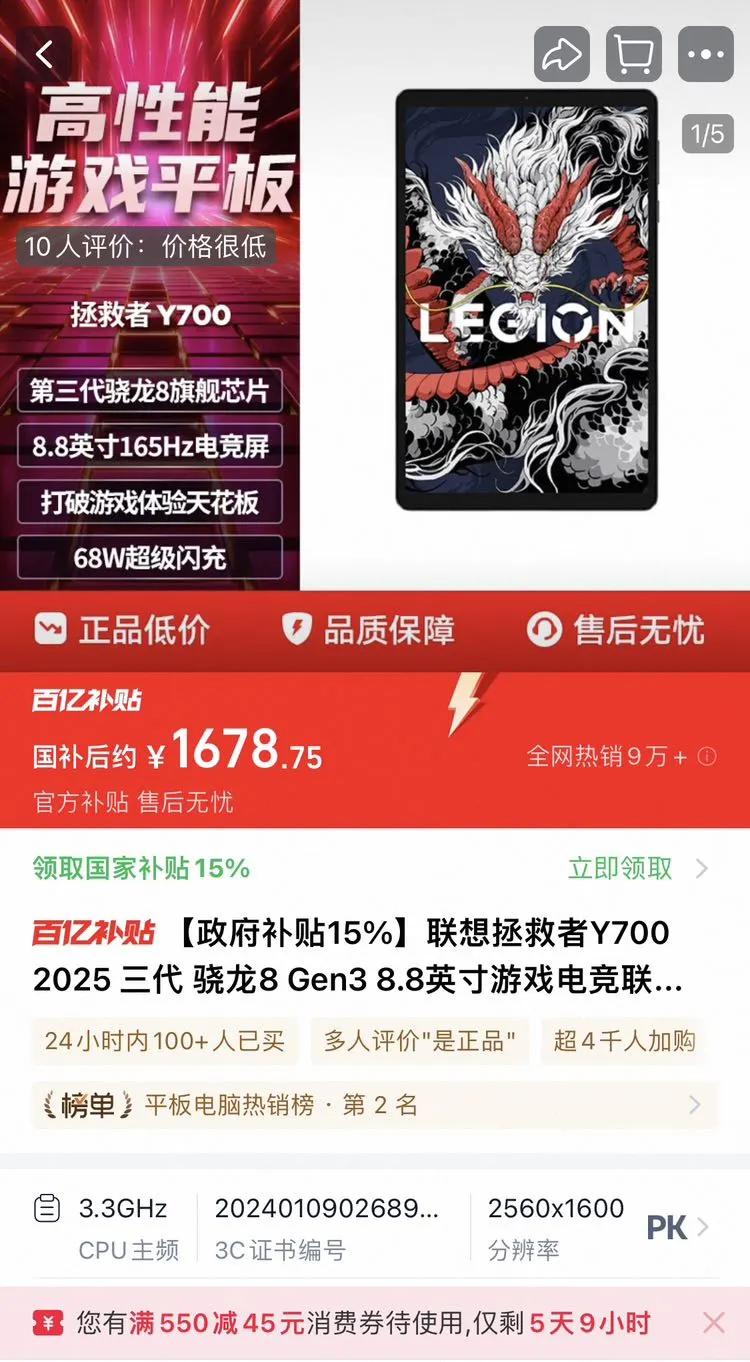The image size is (750, 1362).
Task: Open the three-dot overflow menu
Action: tap(706, 54)
